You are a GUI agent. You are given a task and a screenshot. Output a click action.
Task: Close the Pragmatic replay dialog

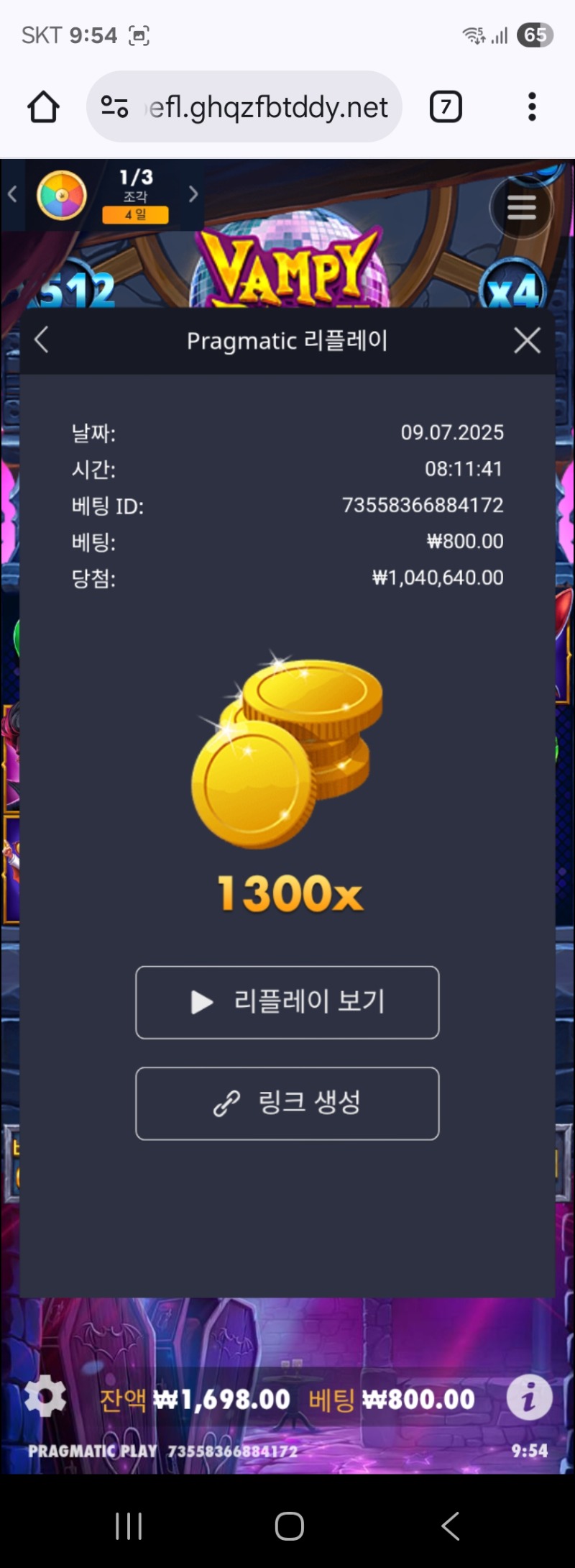[527, 340]
